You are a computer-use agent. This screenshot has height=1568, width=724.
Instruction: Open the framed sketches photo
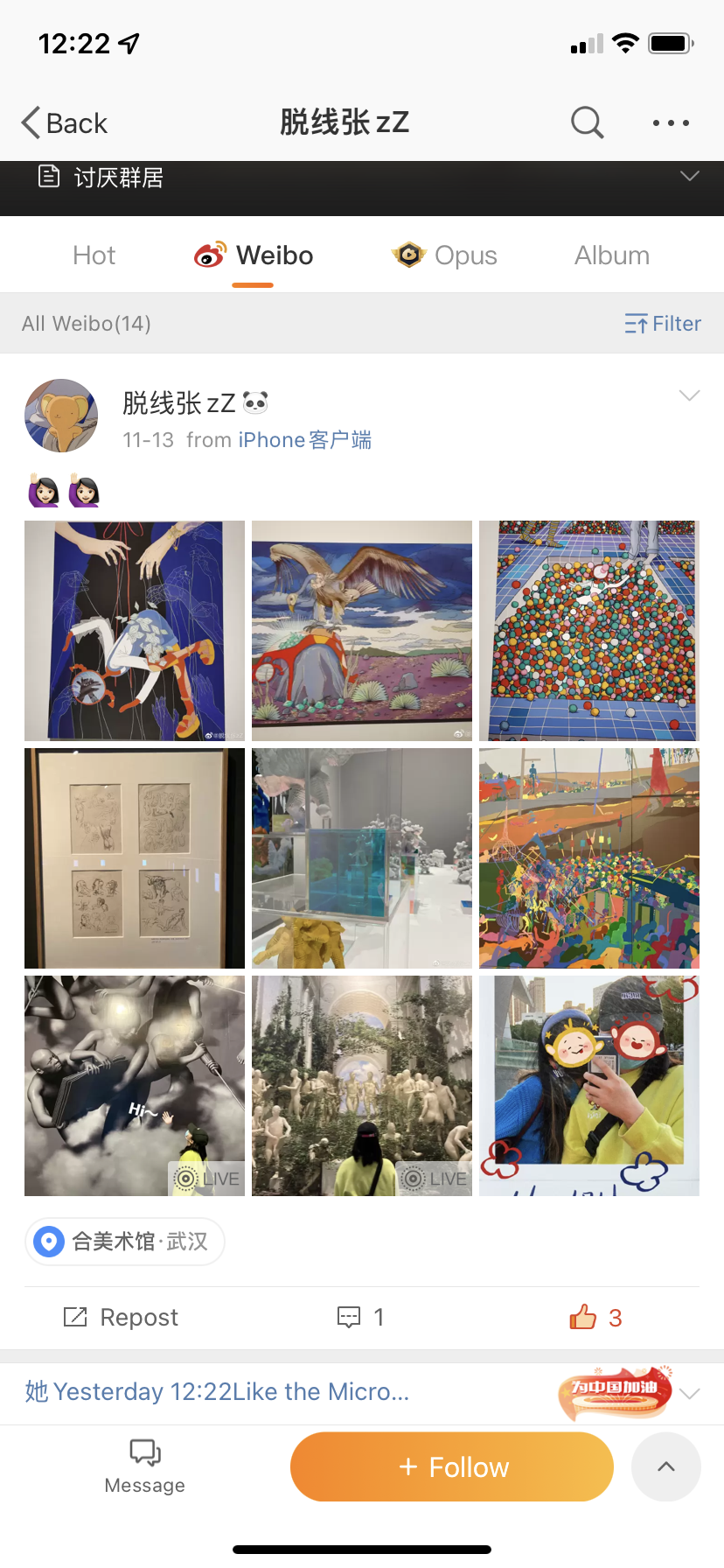[x=135, y=858]
